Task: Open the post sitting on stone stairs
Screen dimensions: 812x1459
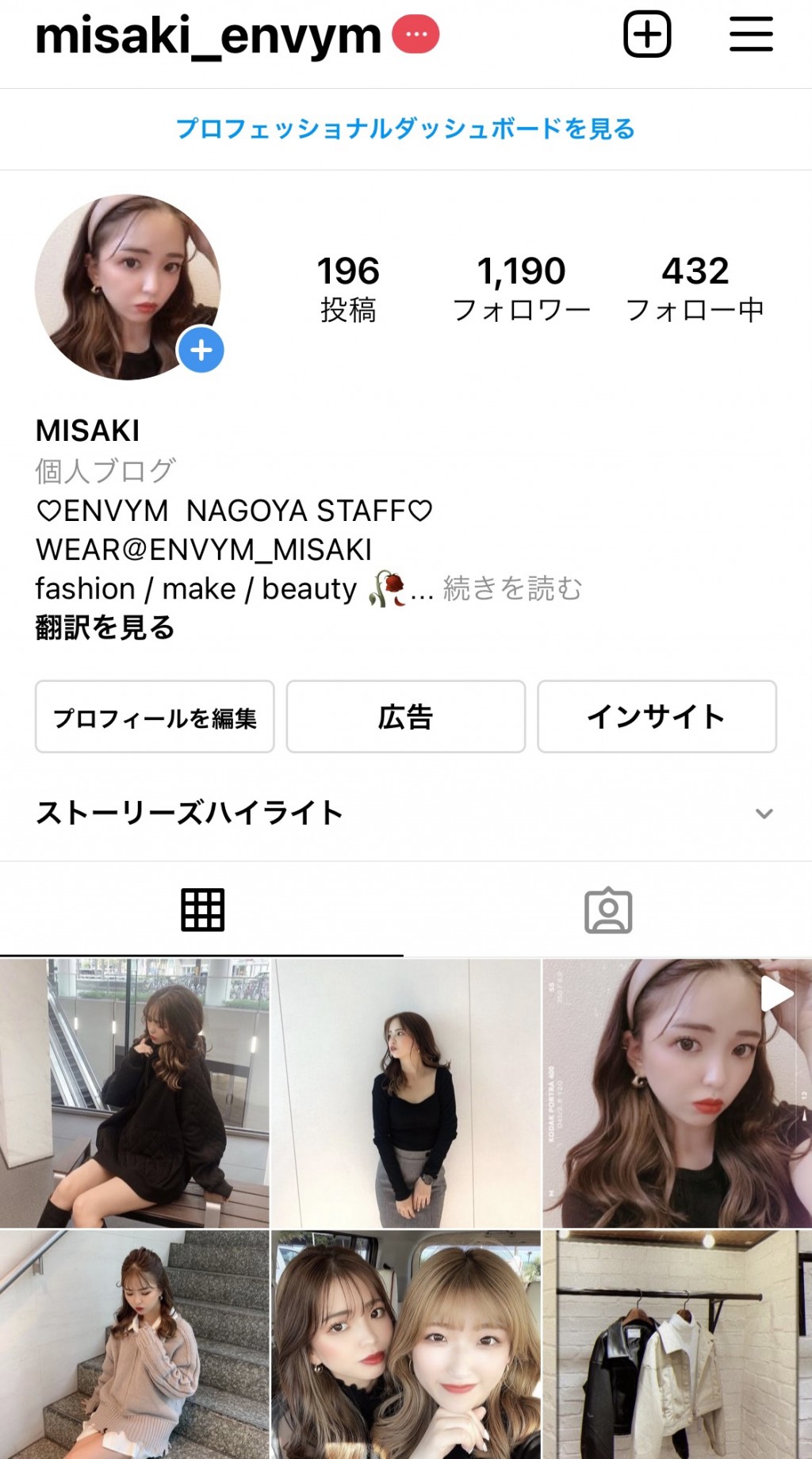Action: (135, 1344)
